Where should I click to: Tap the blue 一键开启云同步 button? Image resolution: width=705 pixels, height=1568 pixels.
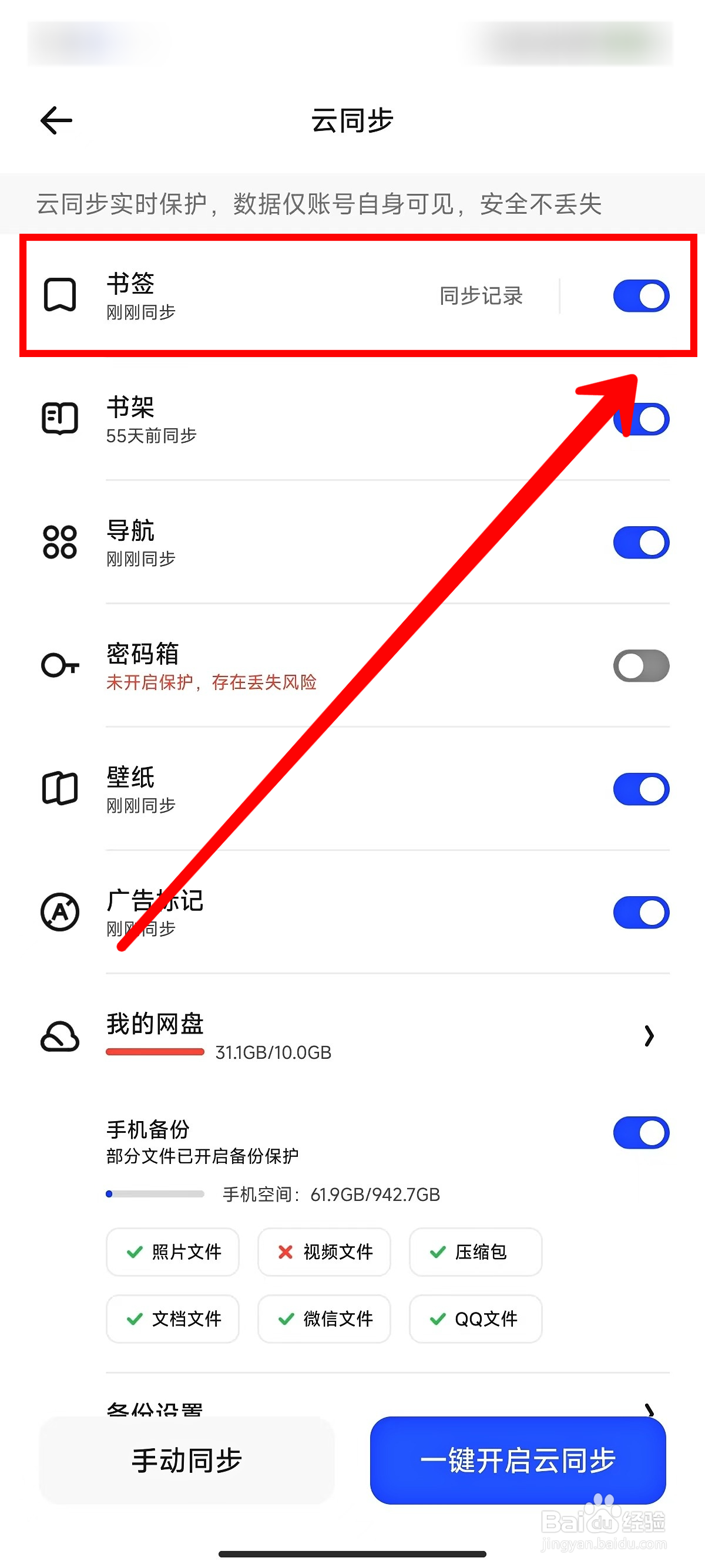[518, 1462]
